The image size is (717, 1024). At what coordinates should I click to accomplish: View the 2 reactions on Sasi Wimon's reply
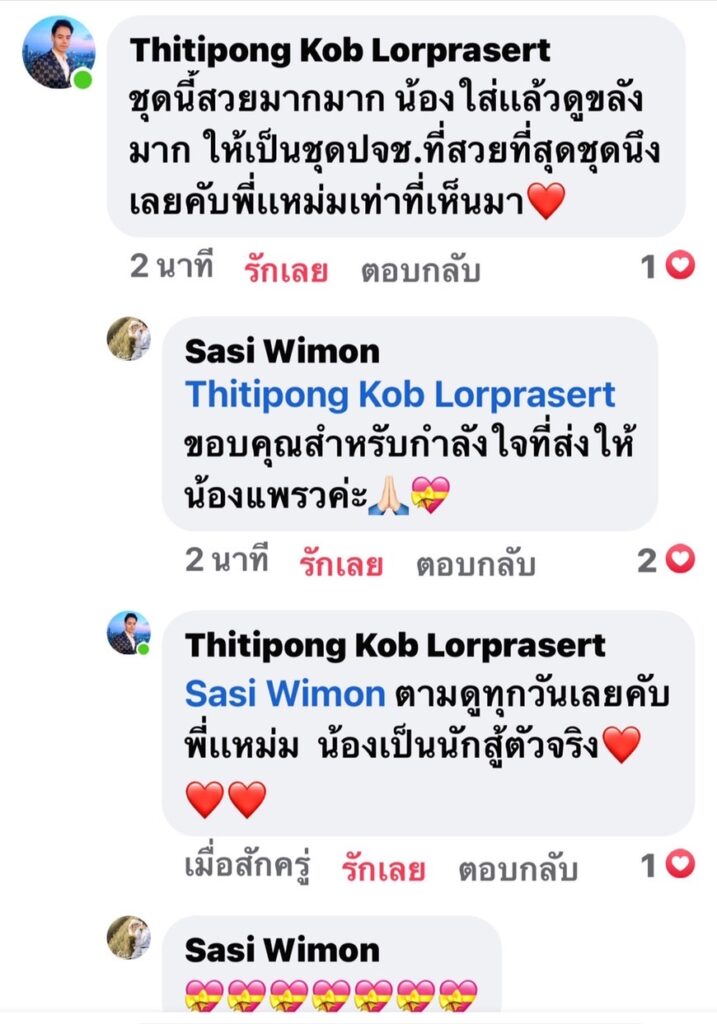tap(666, 560)
